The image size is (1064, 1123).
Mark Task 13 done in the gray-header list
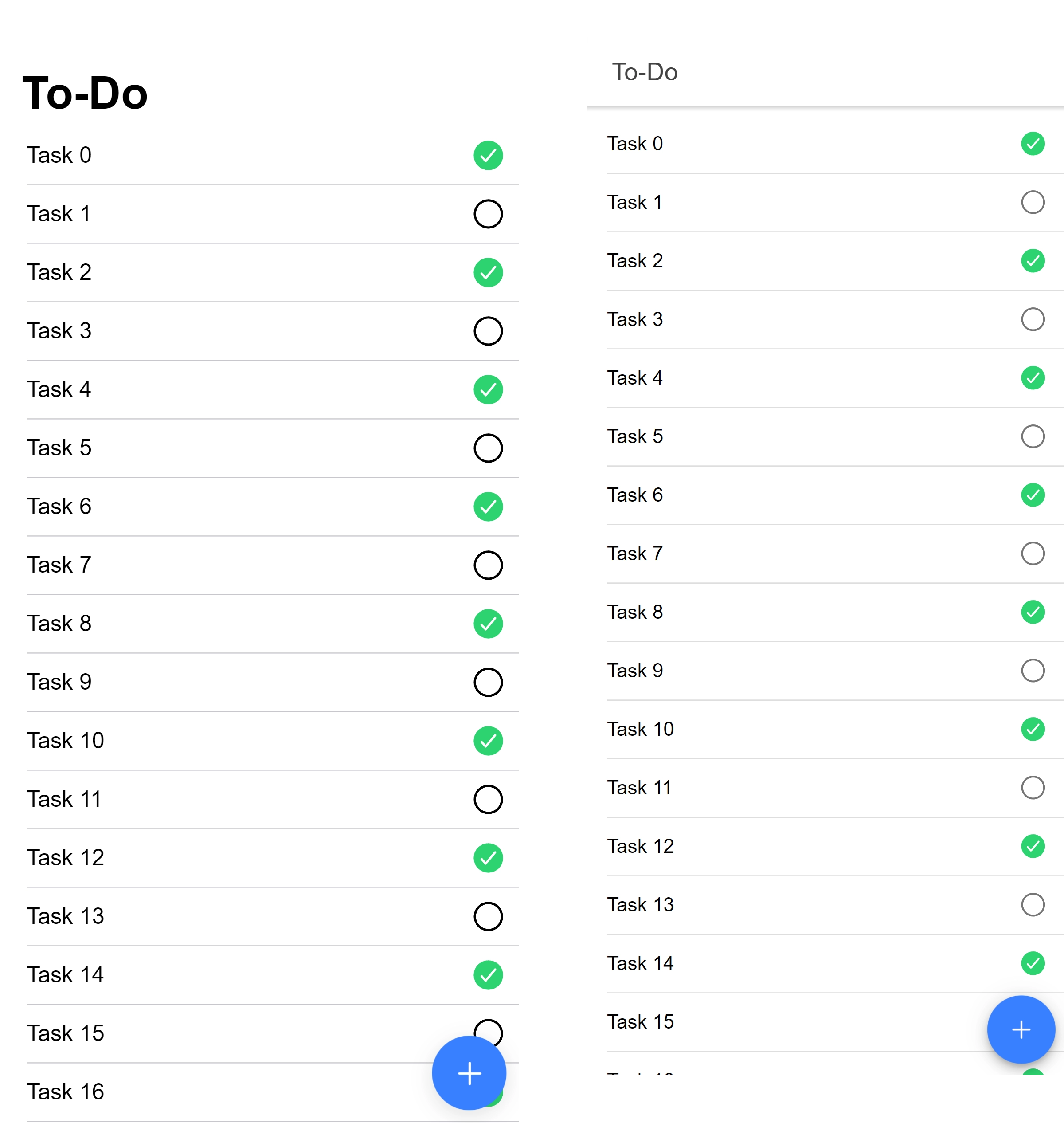(1033, 904)
